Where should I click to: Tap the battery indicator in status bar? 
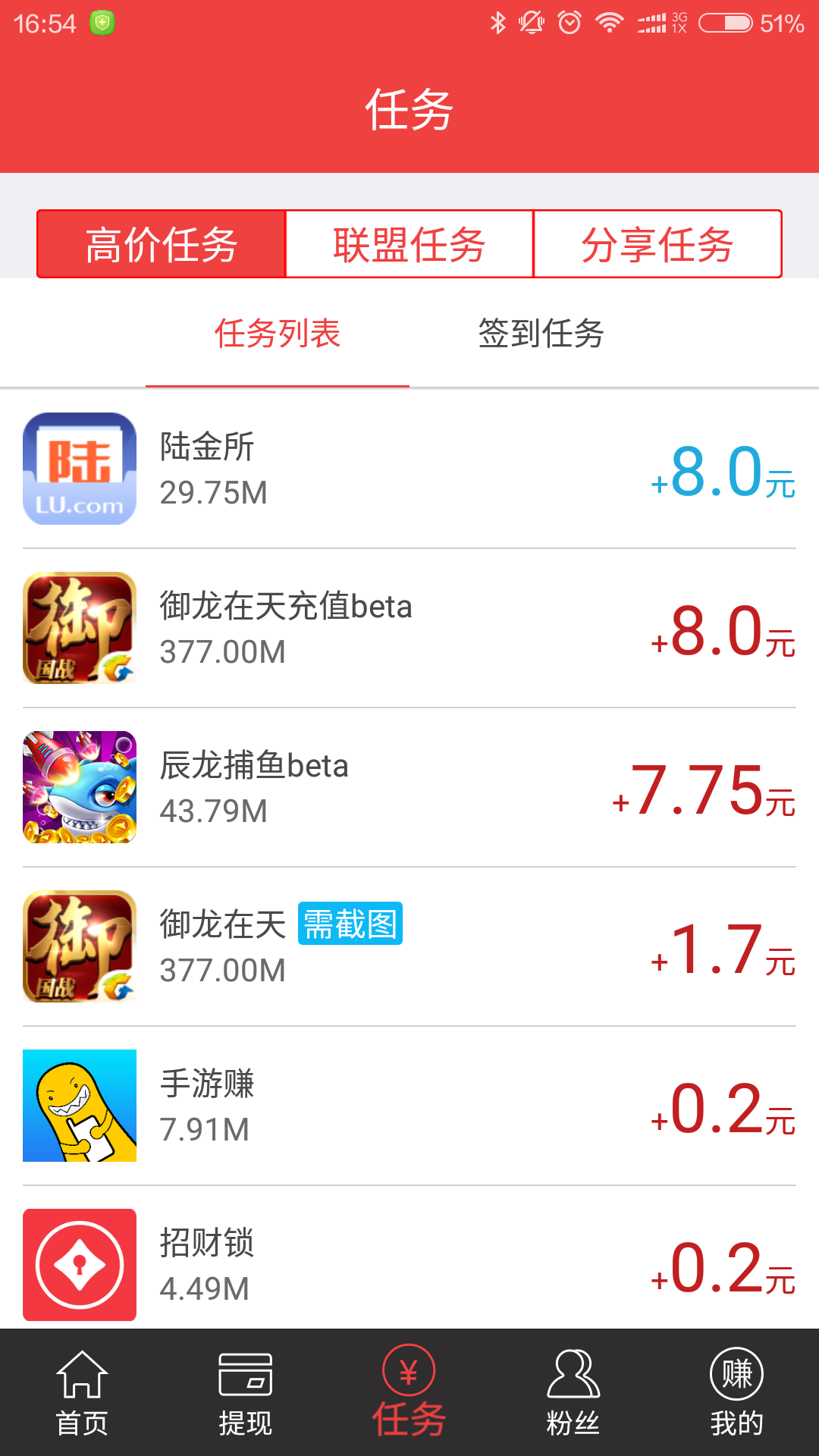(x=724, y=23)
